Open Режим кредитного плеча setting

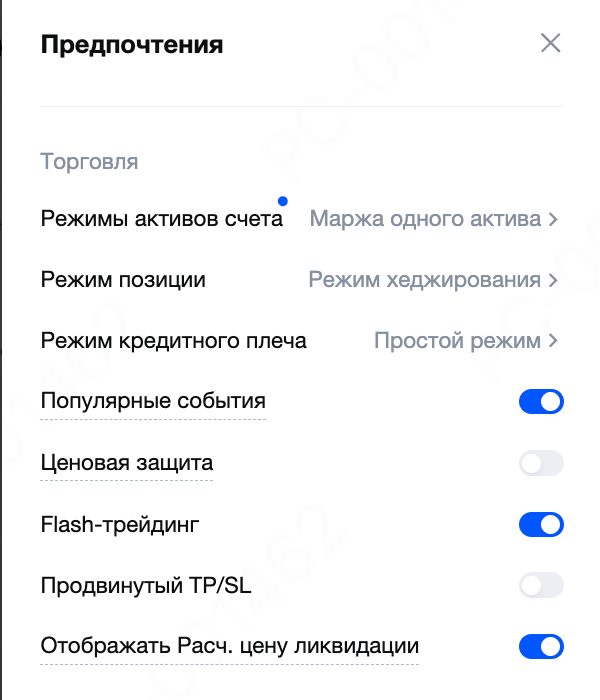click(x=465, y=341)
